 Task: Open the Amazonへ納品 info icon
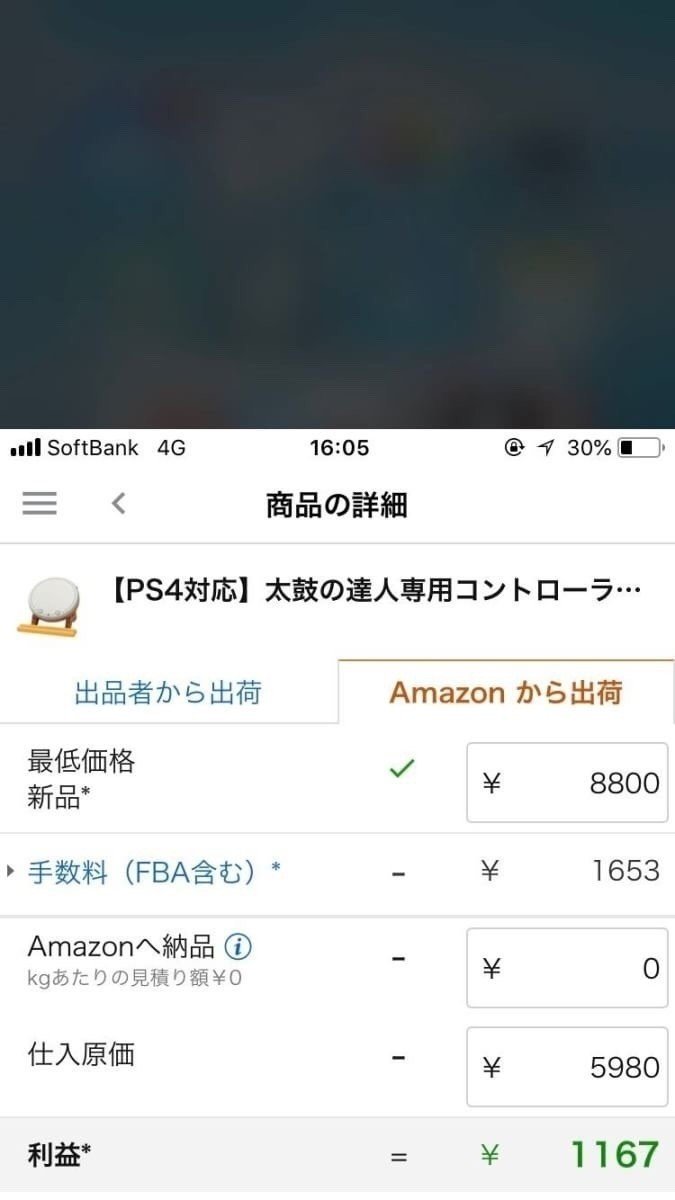[x=238, y=945]
